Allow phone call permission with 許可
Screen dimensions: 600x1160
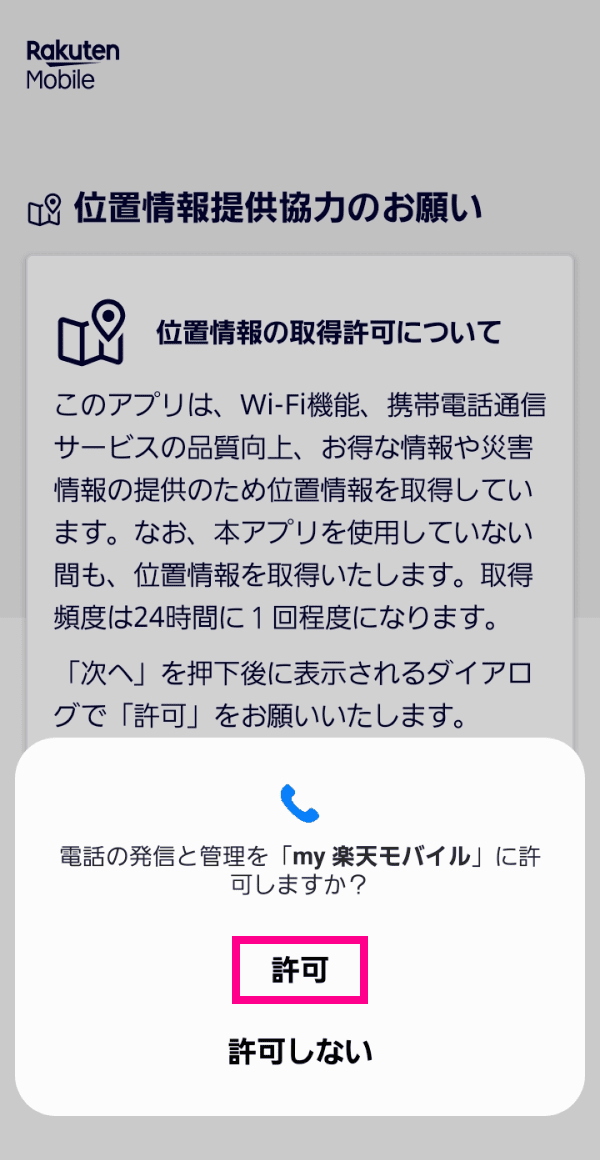pos(300,969)
